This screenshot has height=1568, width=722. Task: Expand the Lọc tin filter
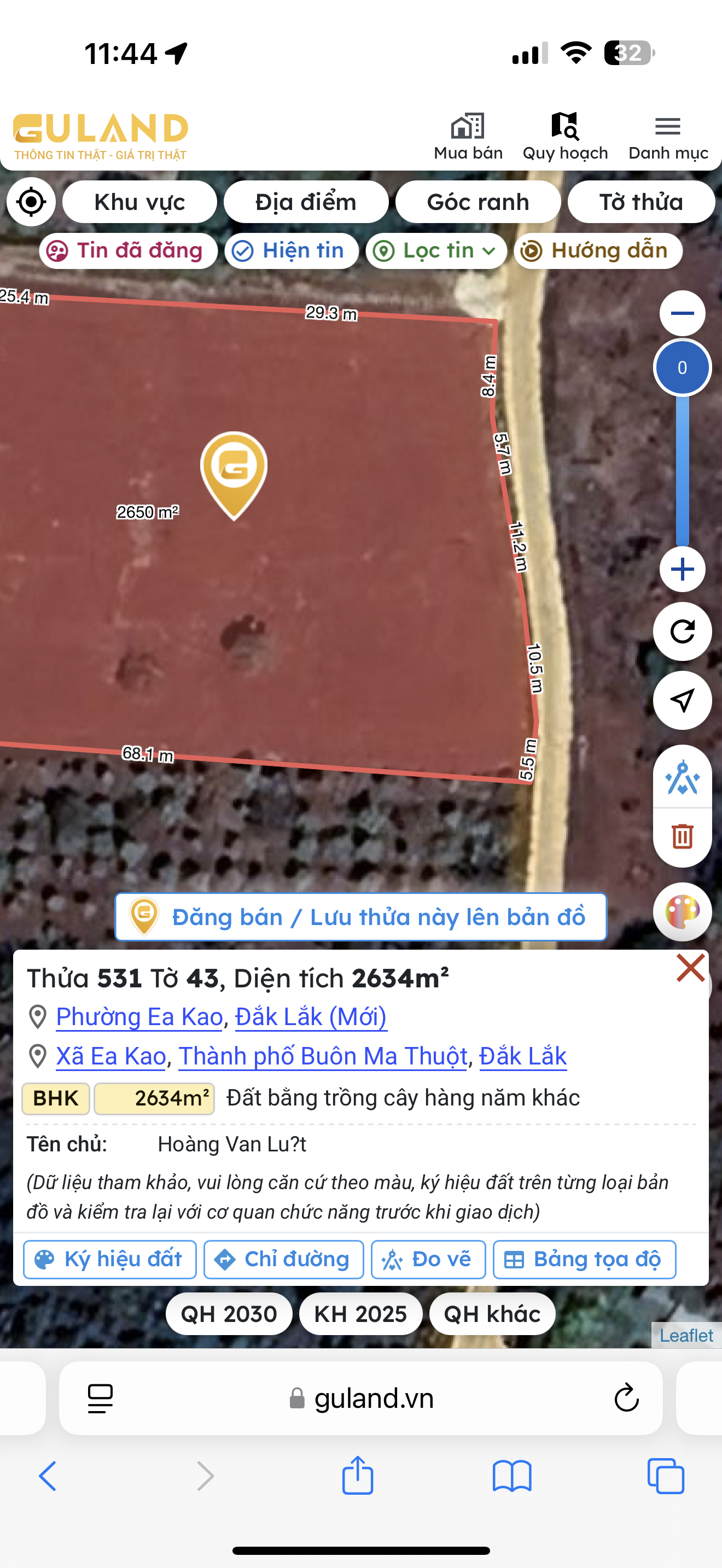(x=436, y=251)
